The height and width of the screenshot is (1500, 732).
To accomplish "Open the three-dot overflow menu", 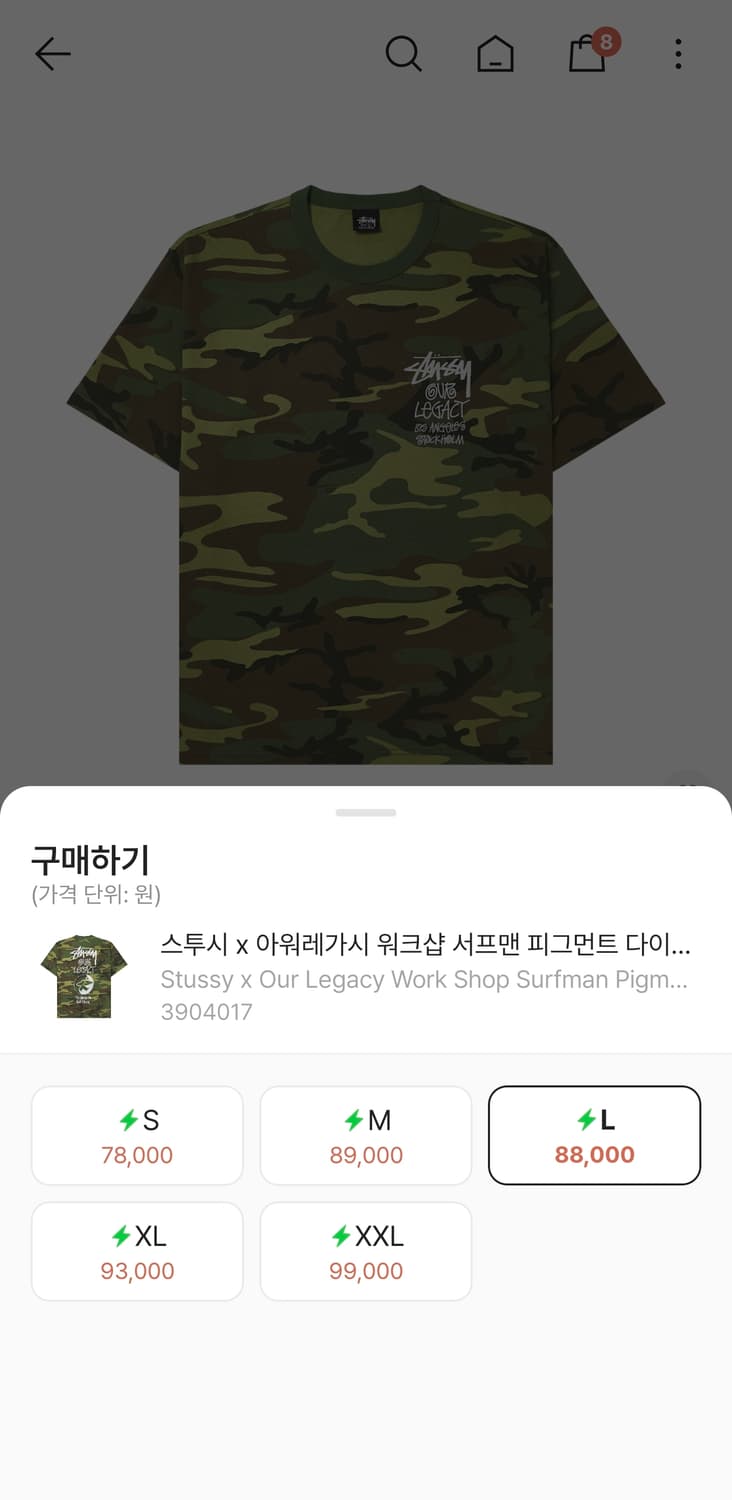I will 678,56.
